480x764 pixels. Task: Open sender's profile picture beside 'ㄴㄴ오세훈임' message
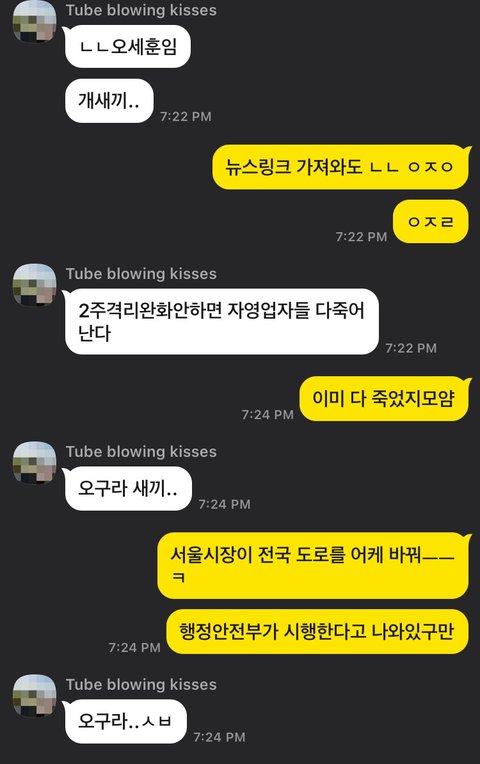(x=34, y=21)
